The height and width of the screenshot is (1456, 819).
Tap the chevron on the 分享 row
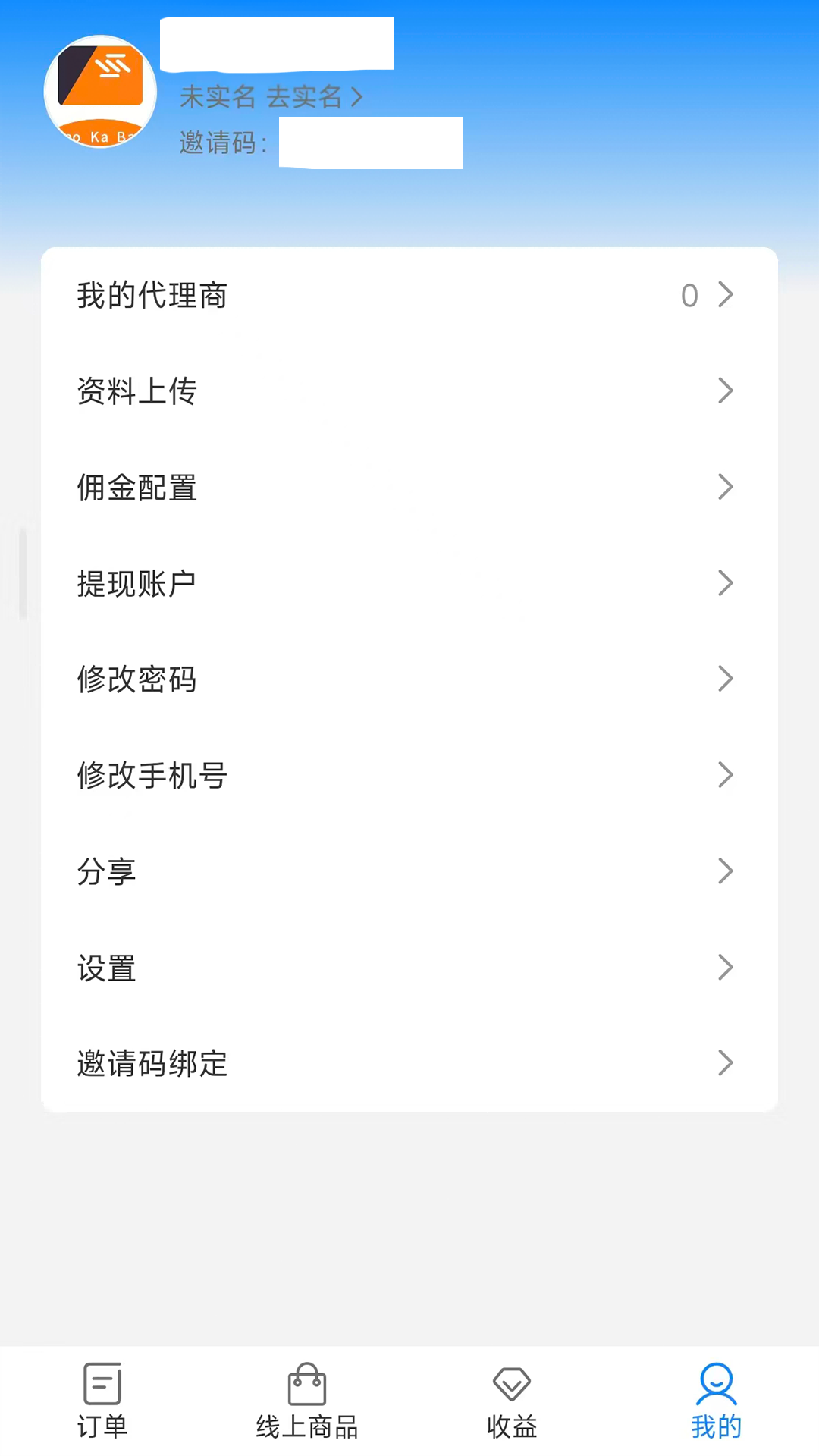[725, 871]
